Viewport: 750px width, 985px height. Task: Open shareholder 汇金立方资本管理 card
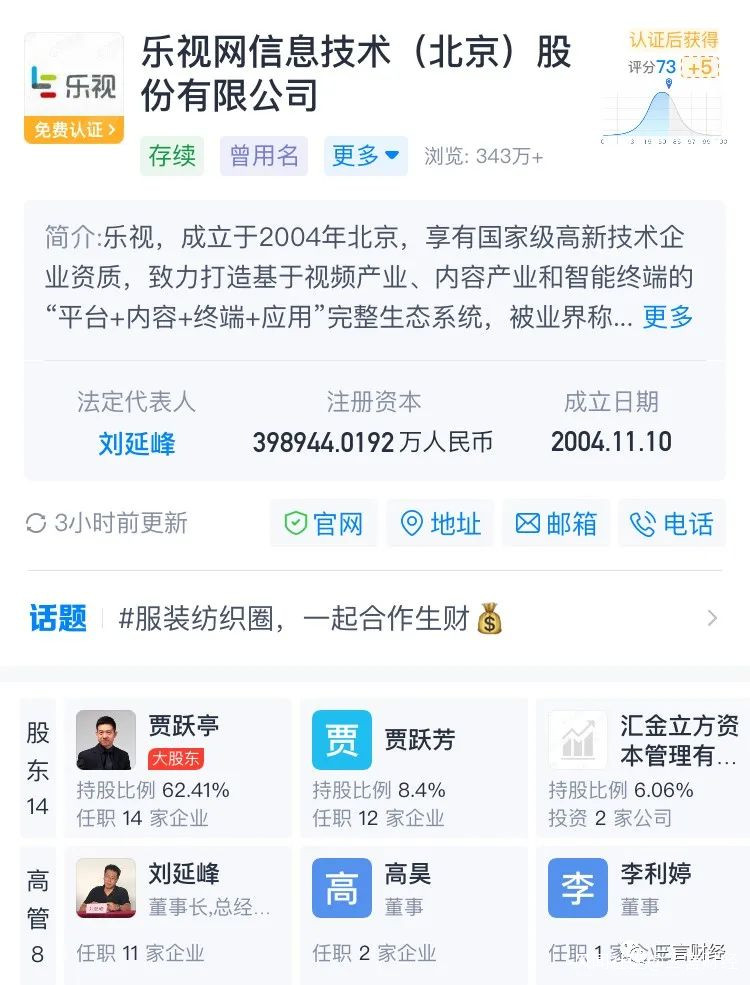[645, 768]
